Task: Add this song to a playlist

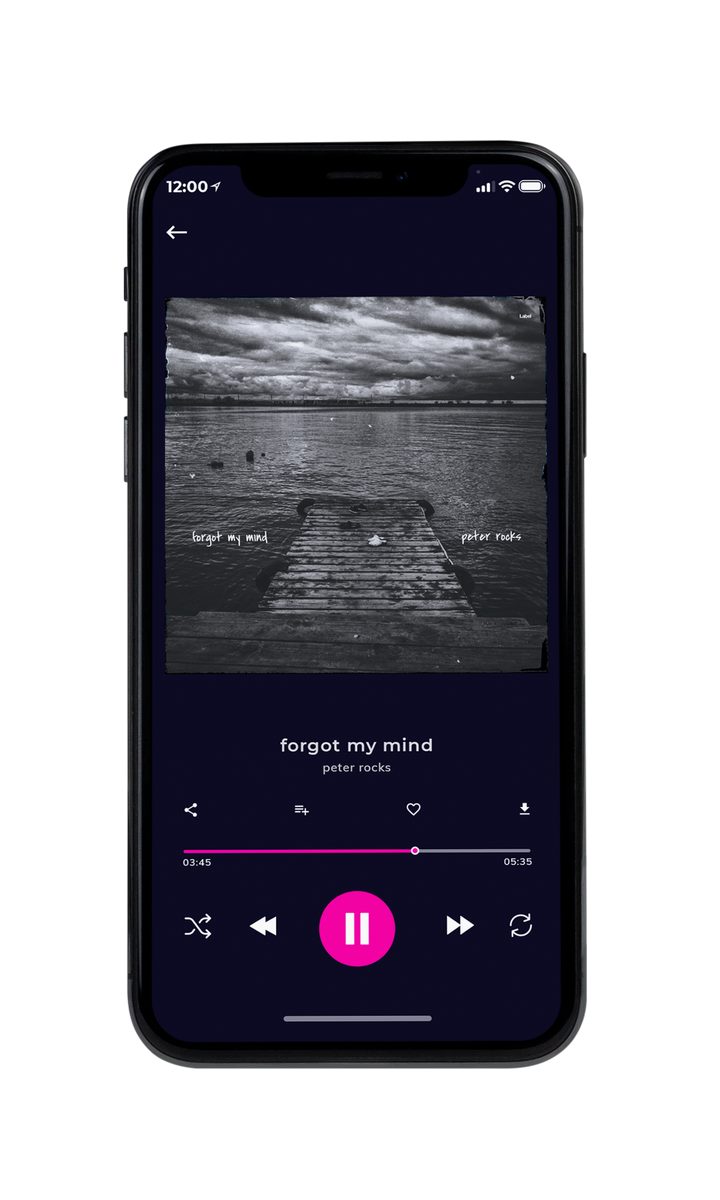Action: pos(301,810)
